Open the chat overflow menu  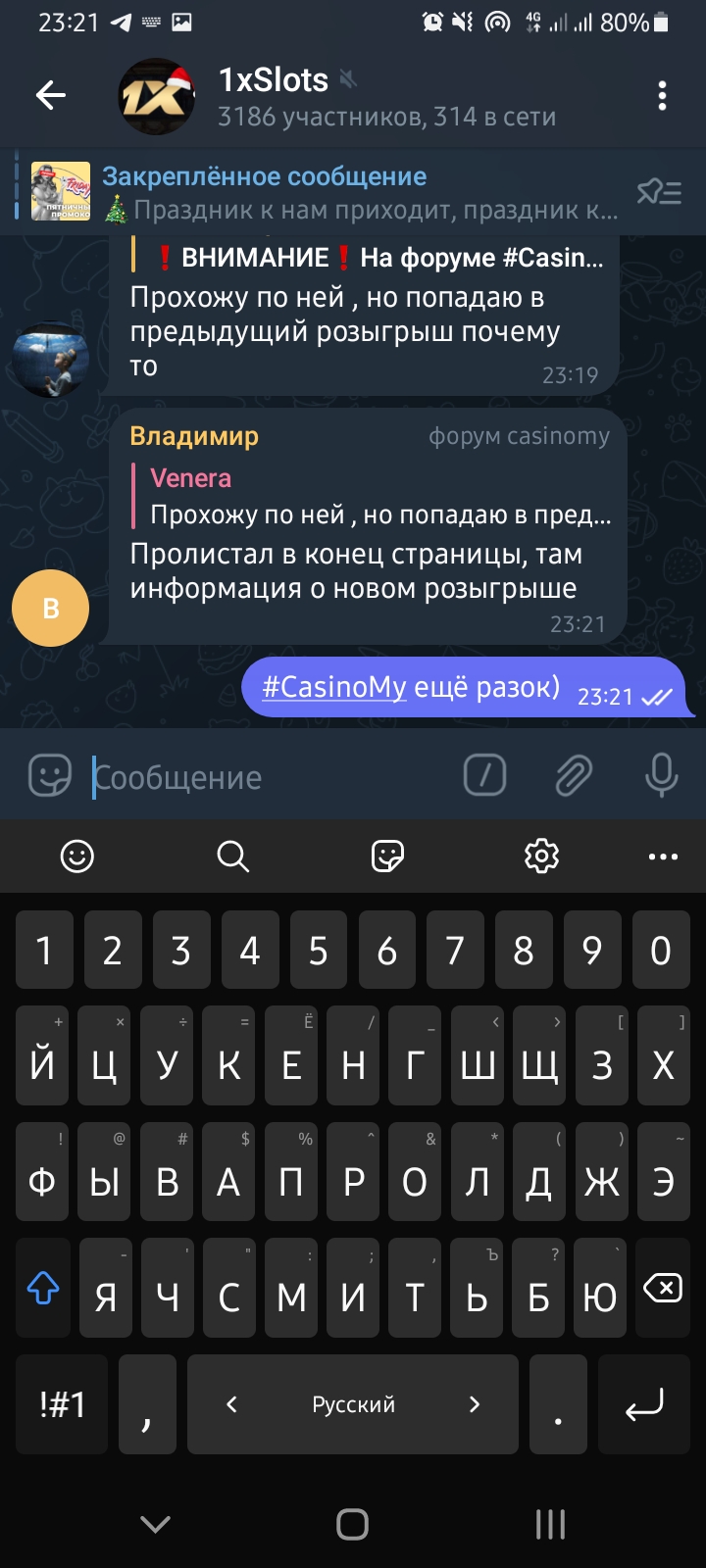pos(662,96)
